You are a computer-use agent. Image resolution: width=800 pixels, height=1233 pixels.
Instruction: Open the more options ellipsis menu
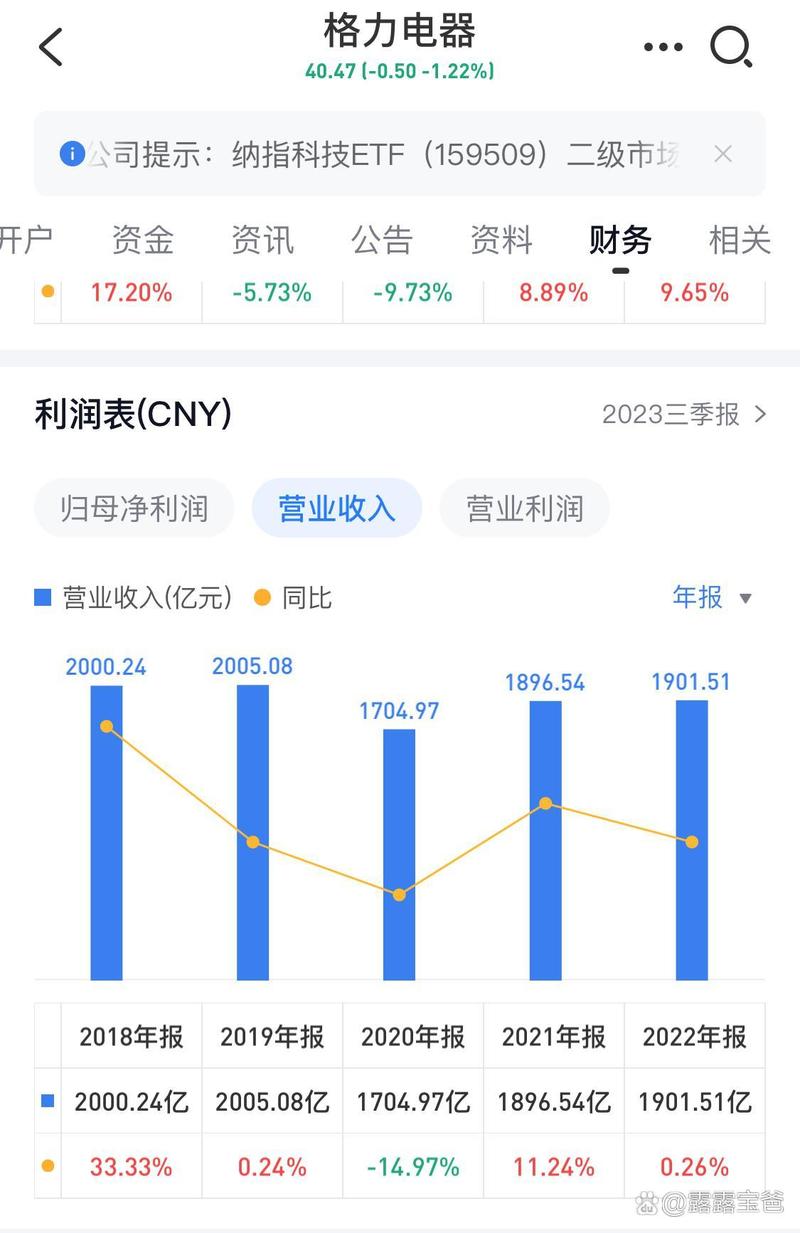click(661, 46)
